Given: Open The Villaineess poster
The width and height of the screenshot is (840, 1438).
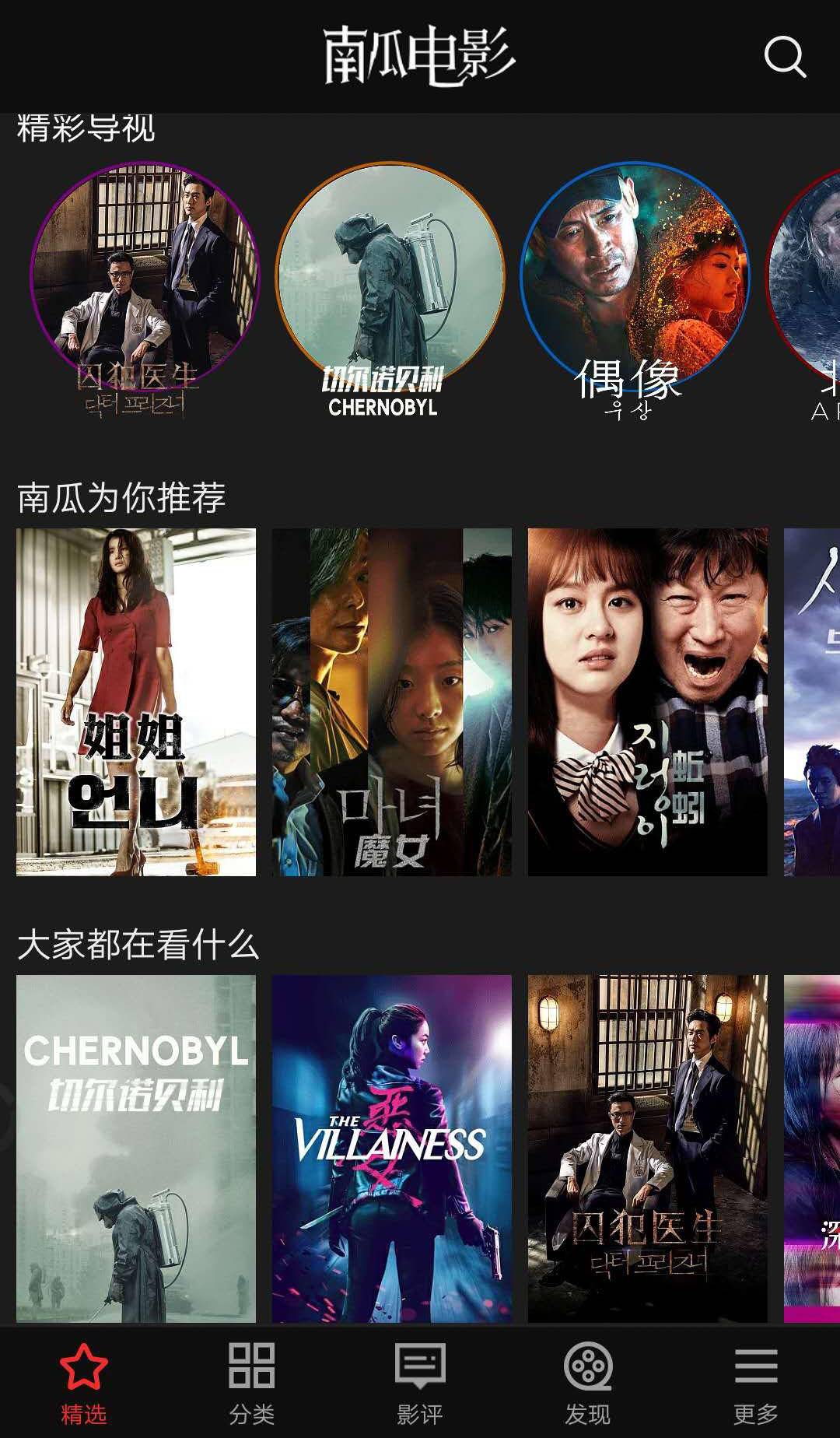Looking at the screenshot, I should (391, 1149).
